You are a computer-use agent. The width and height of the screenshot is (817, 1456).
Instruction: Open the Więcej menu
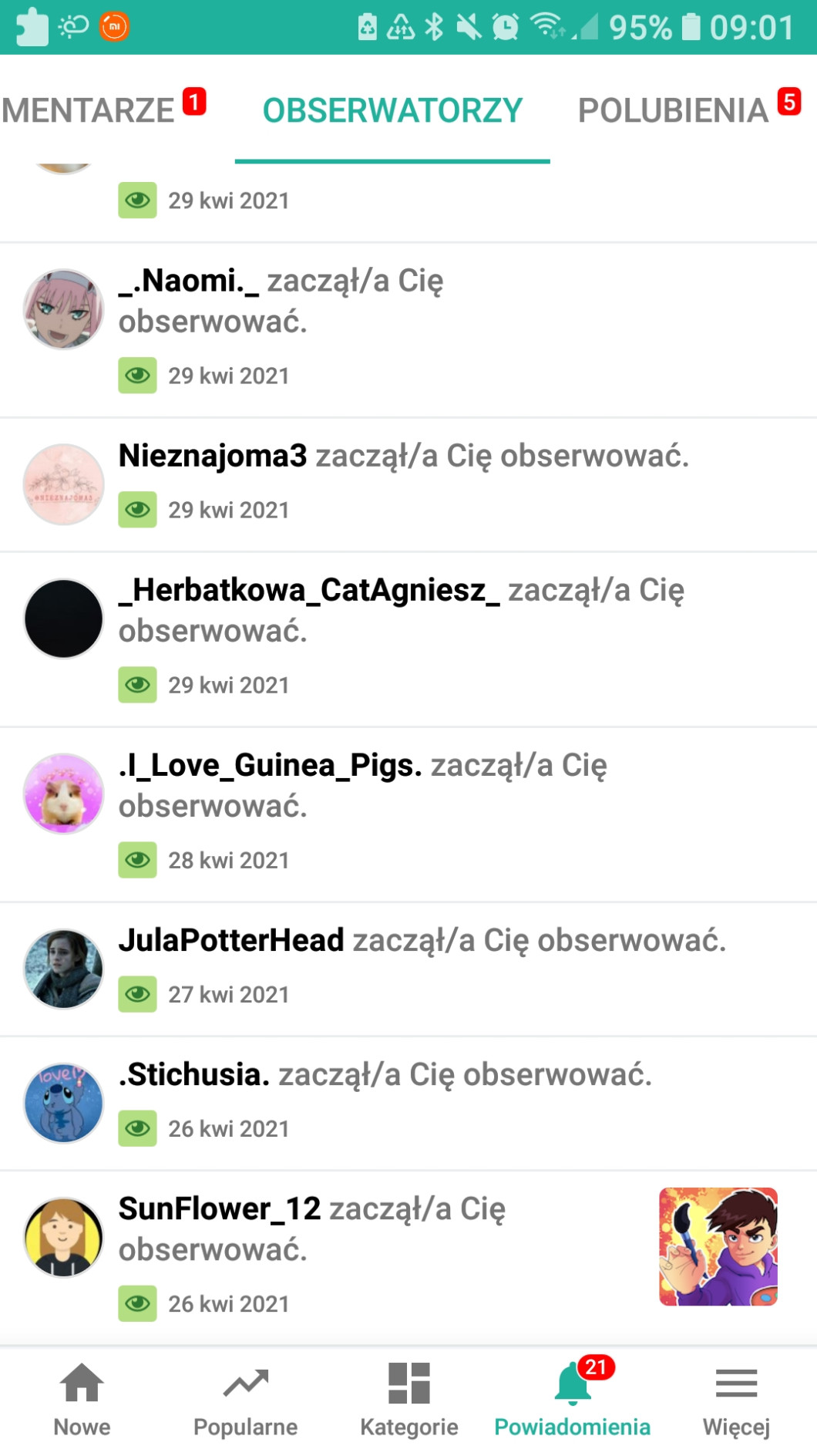click(x=736, y=1400)
